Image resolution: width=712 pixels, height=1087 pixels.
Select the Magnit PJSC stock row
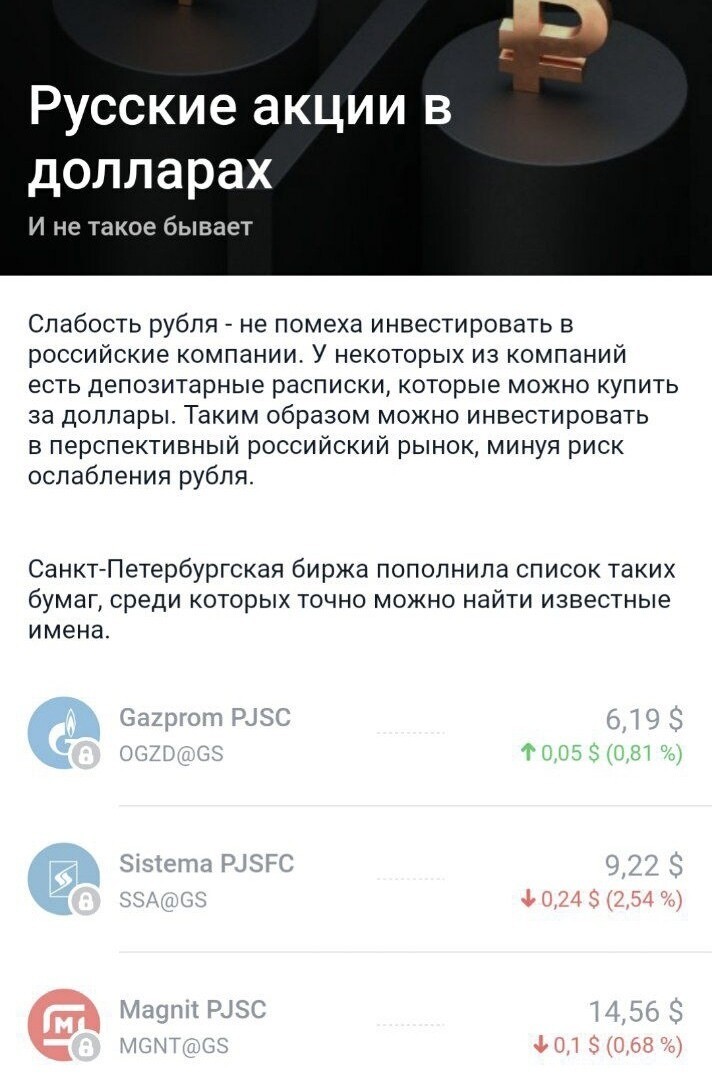(355, 1026)
